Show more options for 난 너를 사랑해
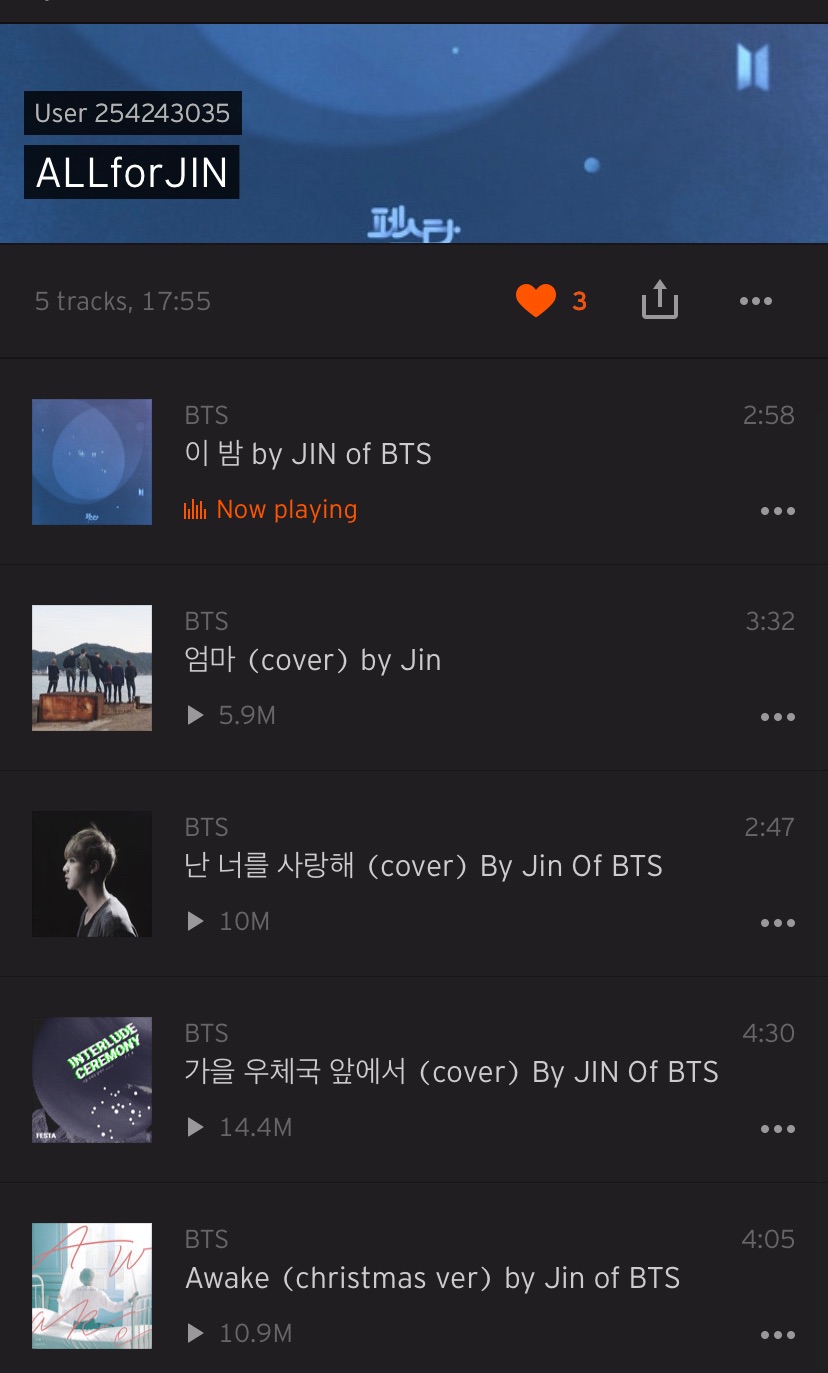828x1373 pixels. pos(777,923)
